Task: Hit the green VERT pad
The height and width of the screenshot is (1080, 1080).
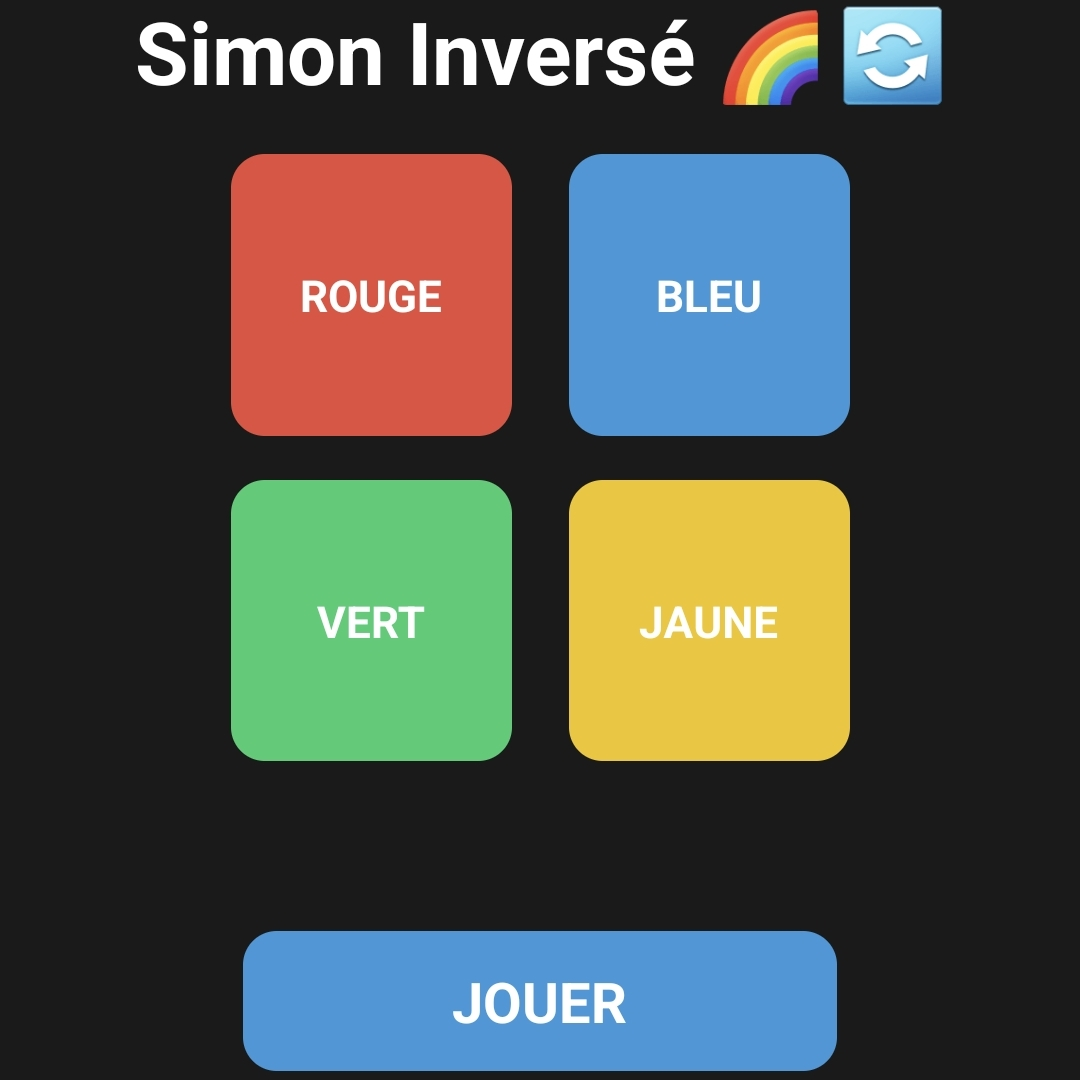Action: click(x=371, y=621)
